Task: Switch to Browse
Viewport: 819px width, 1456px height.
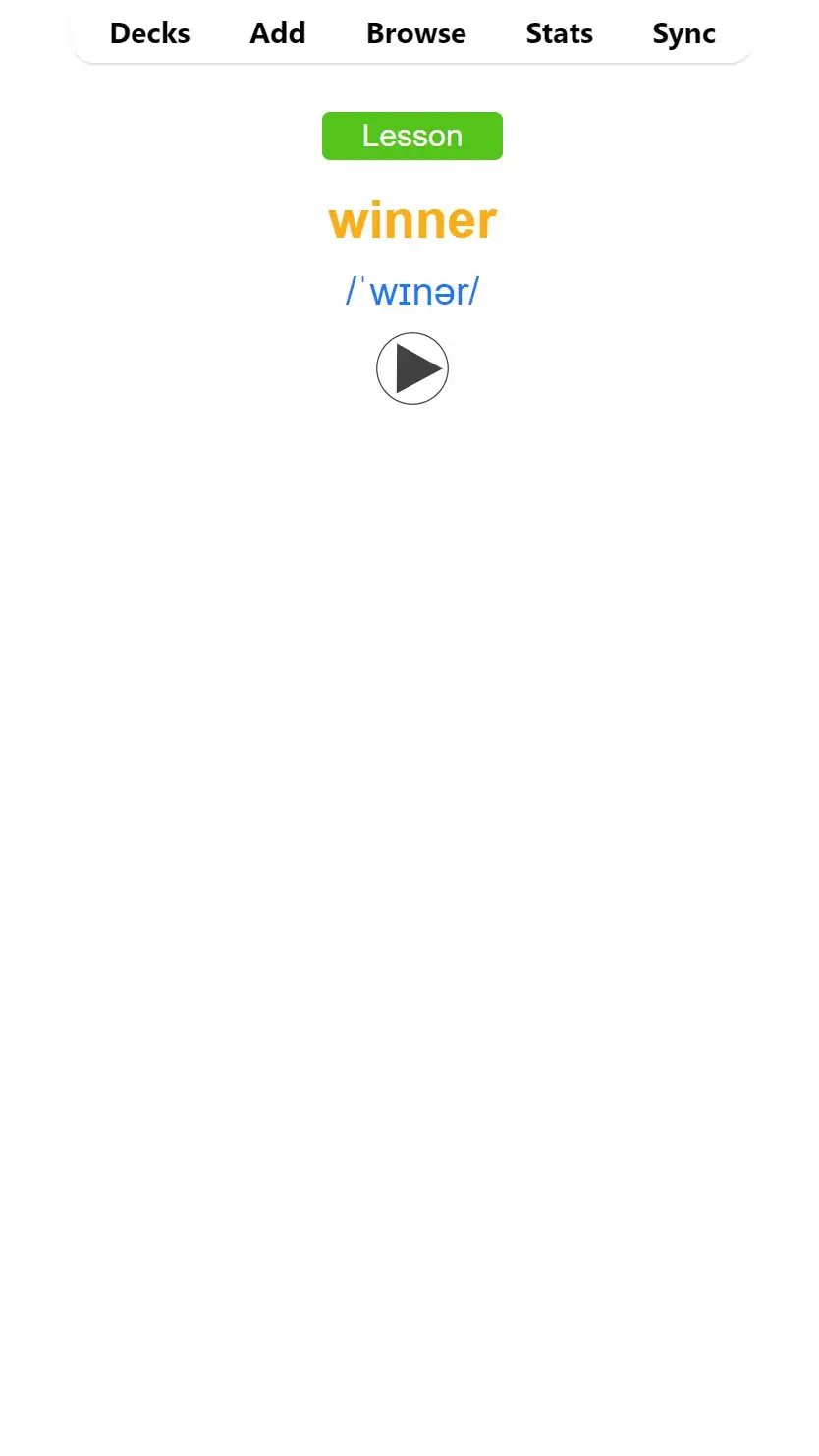Action: 416,33
